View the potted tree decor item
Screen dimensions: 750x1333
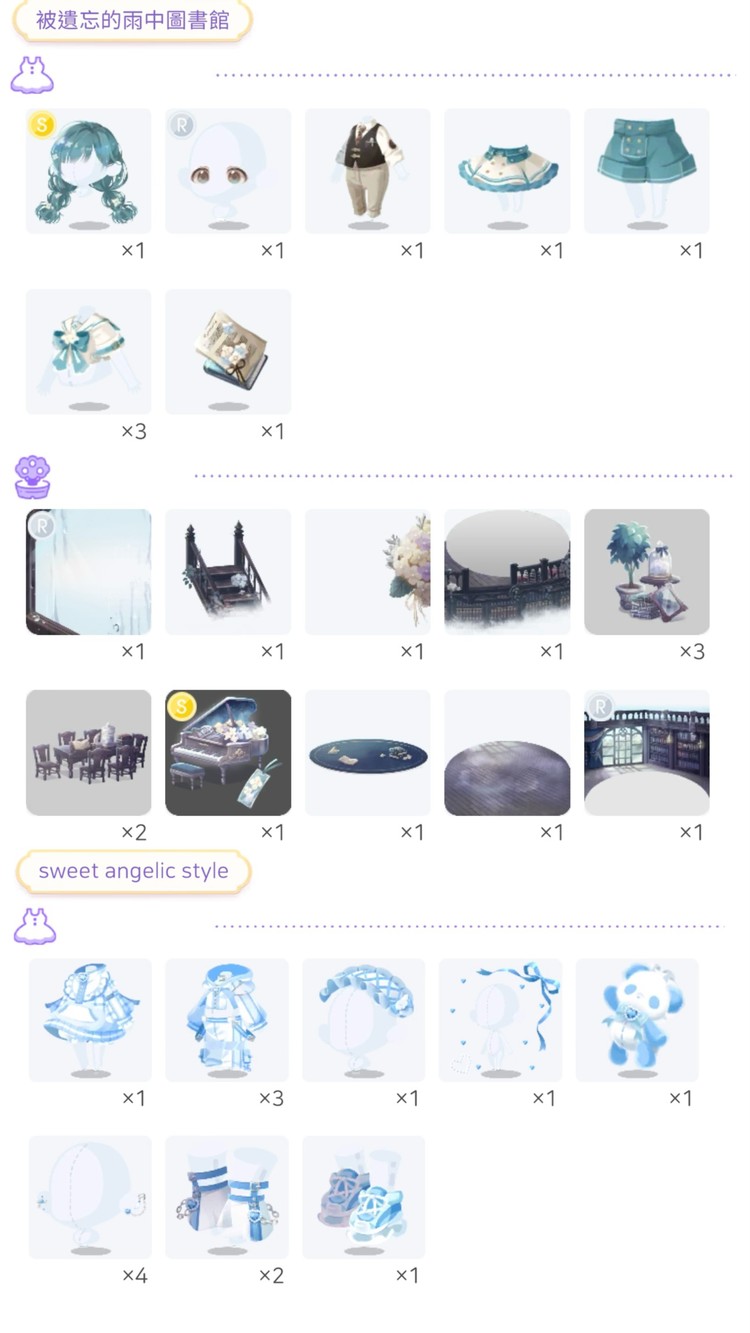[x=646, y=572]
